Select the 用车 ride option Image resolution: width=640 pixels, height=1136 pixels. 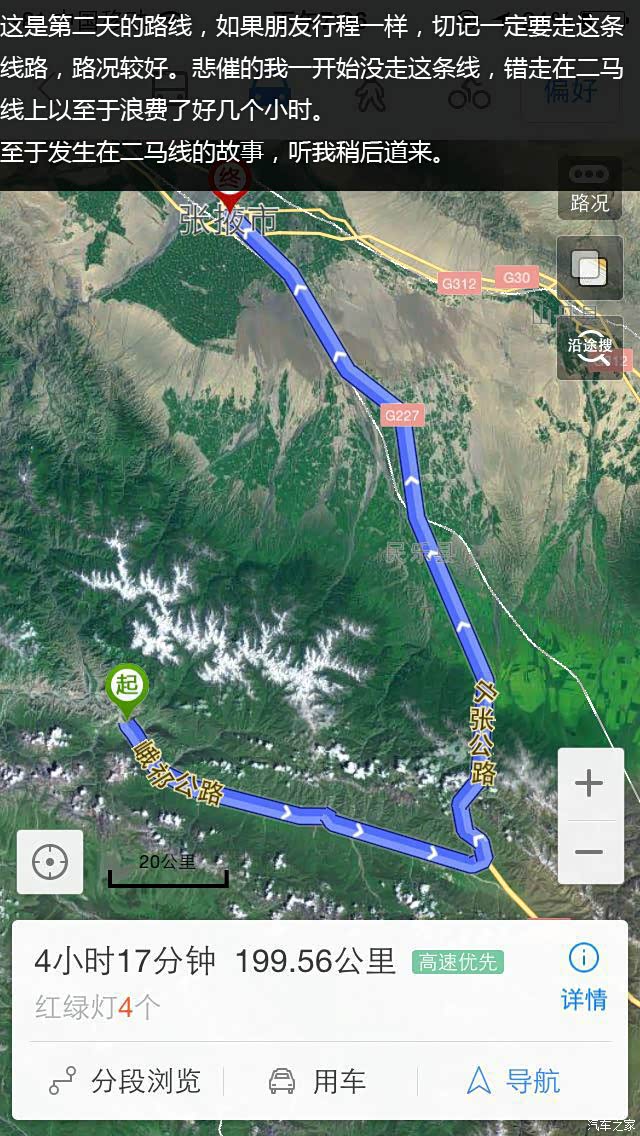tap(318, 1081)
